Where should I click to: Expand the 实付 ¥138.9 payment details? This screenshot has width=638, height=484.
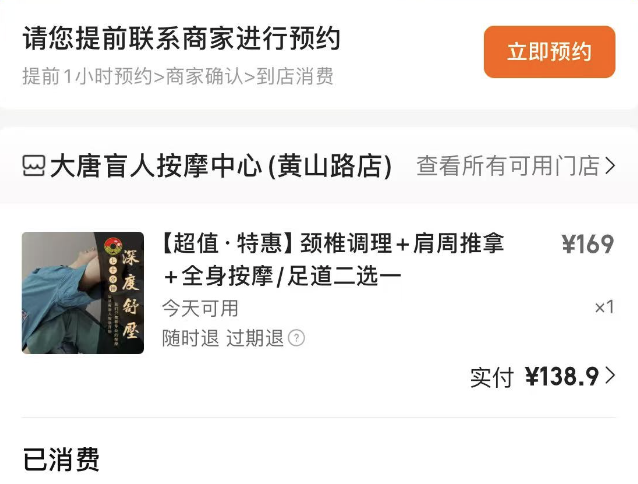(x=545, y=377)
